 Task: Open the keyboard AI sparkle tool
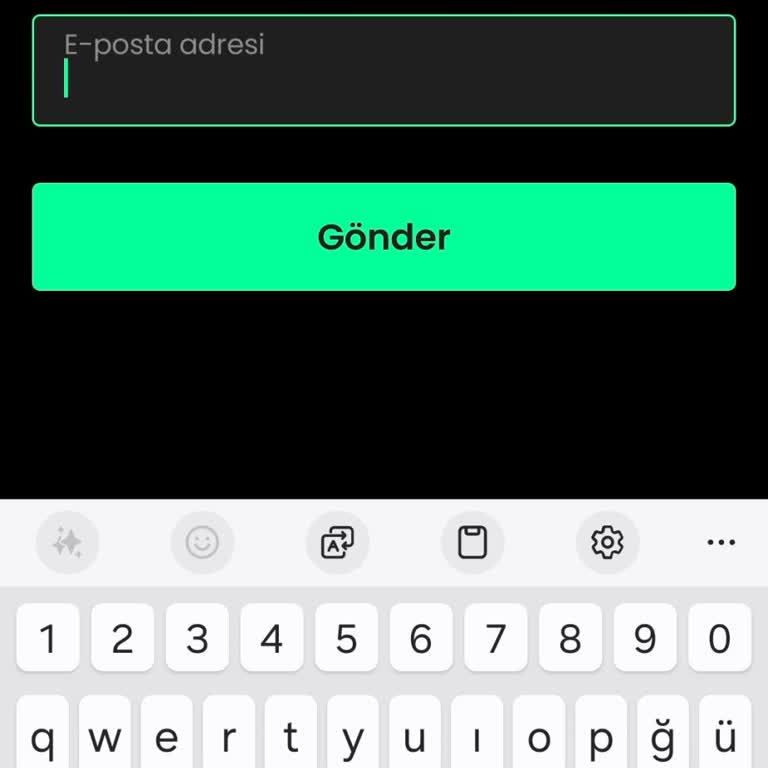tap(67, 543)
